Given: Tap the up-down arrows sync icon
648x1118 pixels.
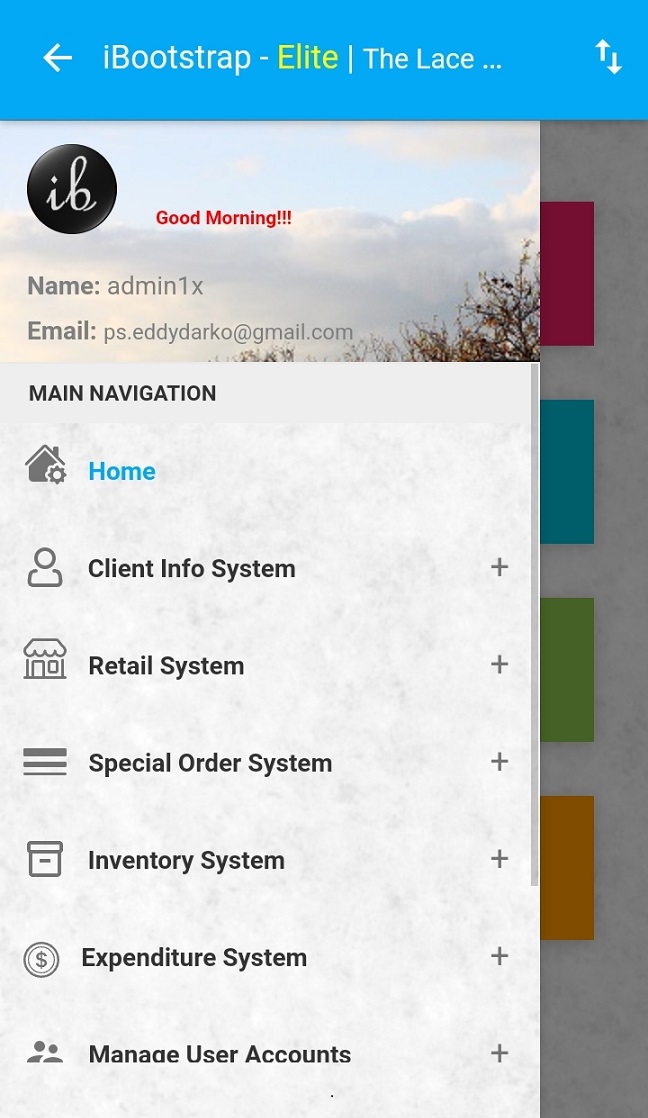Looking at the screenshot, I should [x=608, y=57].
